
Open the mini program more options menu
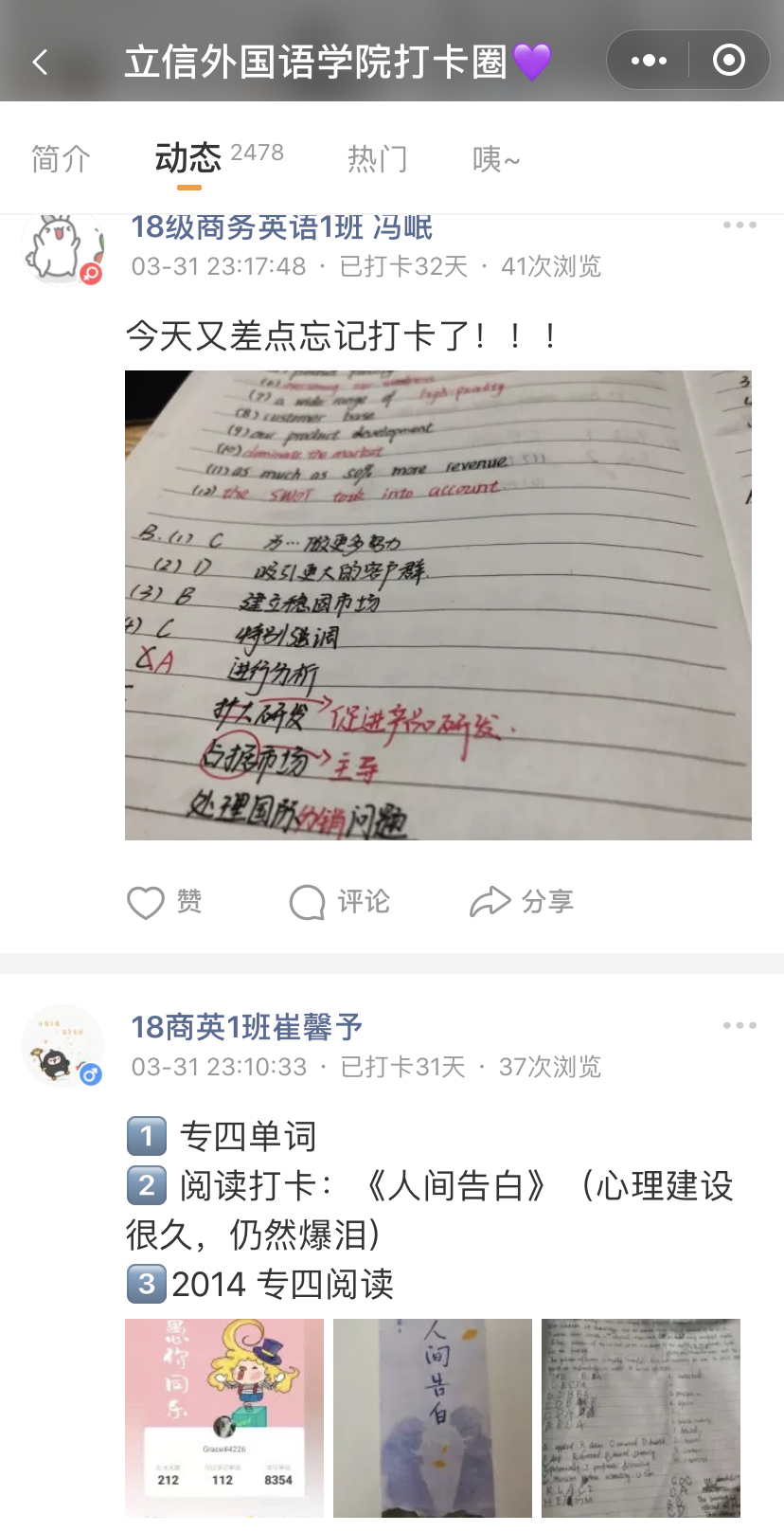pyautogui.click(x=649, y=61)
